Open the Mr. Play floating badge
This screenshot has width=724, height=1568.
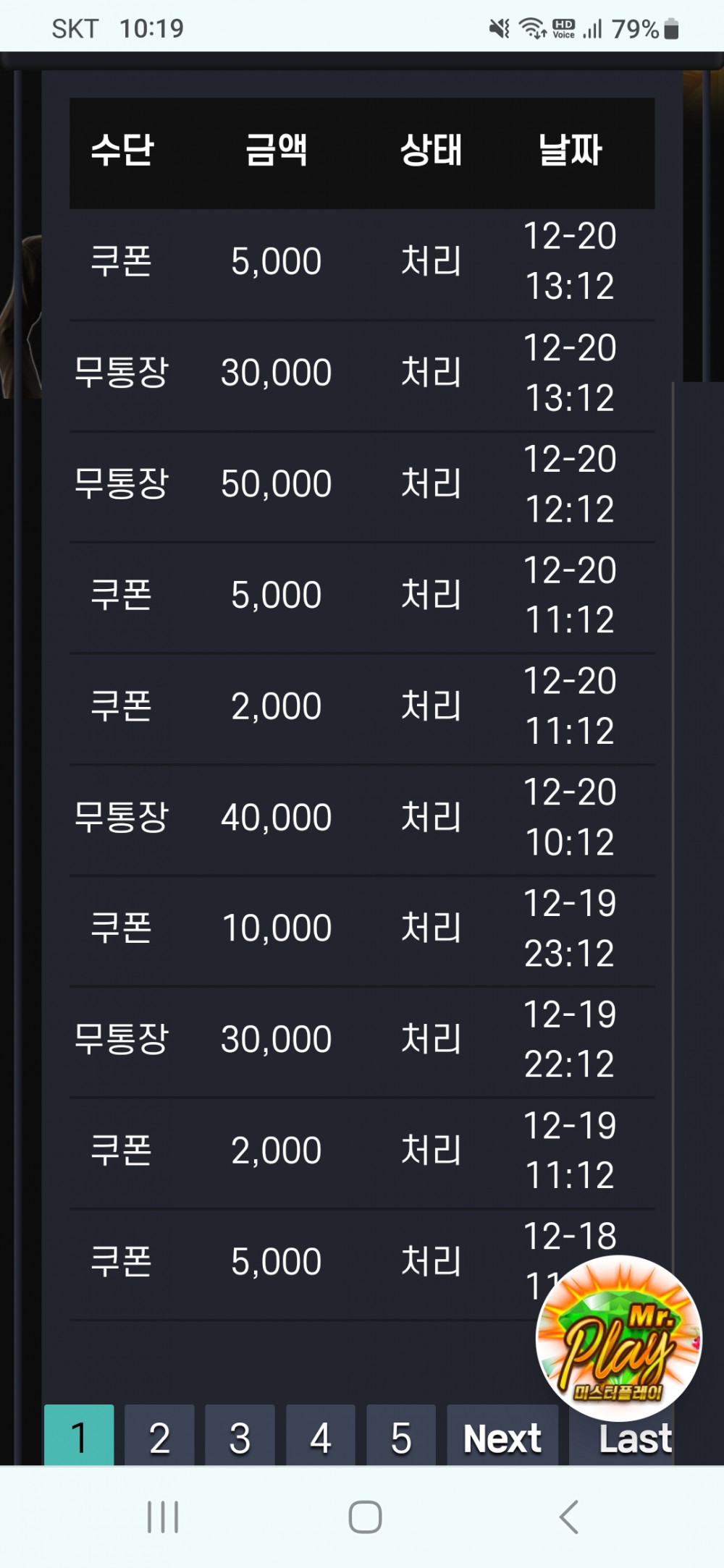(x=618, y=1337)
